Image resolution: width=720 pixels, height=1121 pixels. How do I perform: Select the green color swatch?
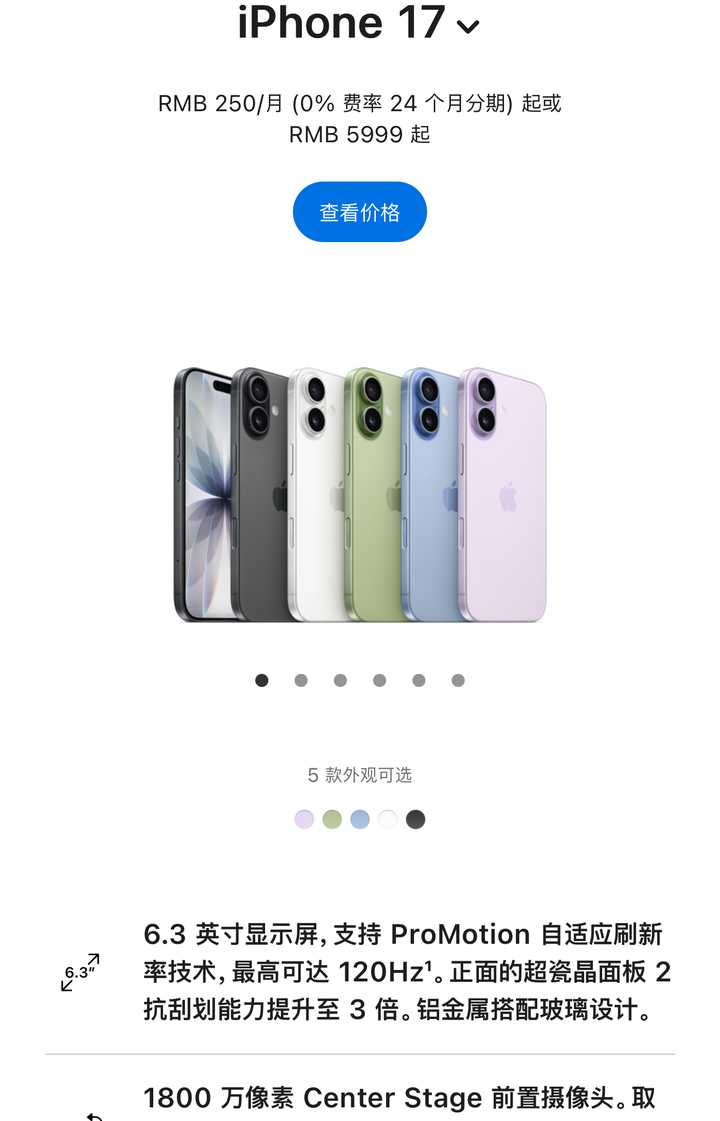pyautogui.click(x=331, y=818)
